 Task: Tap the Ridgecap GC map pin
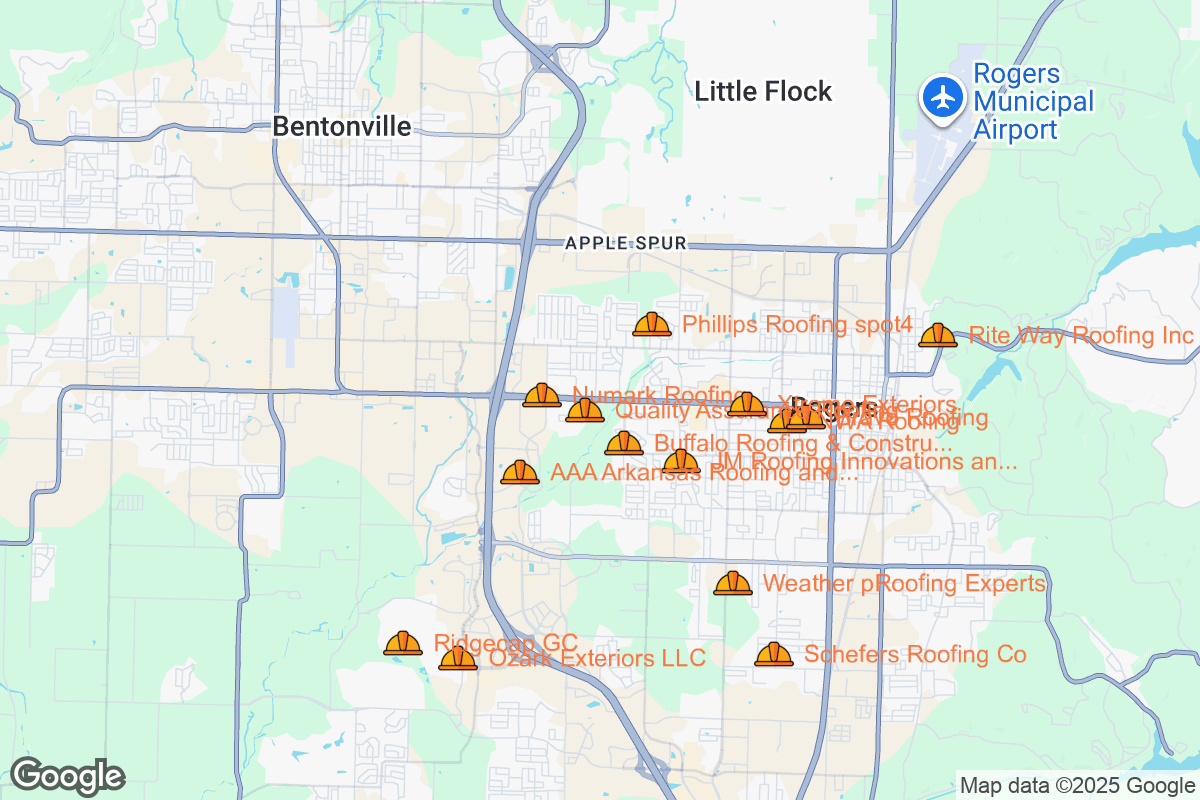click(402, 644)
